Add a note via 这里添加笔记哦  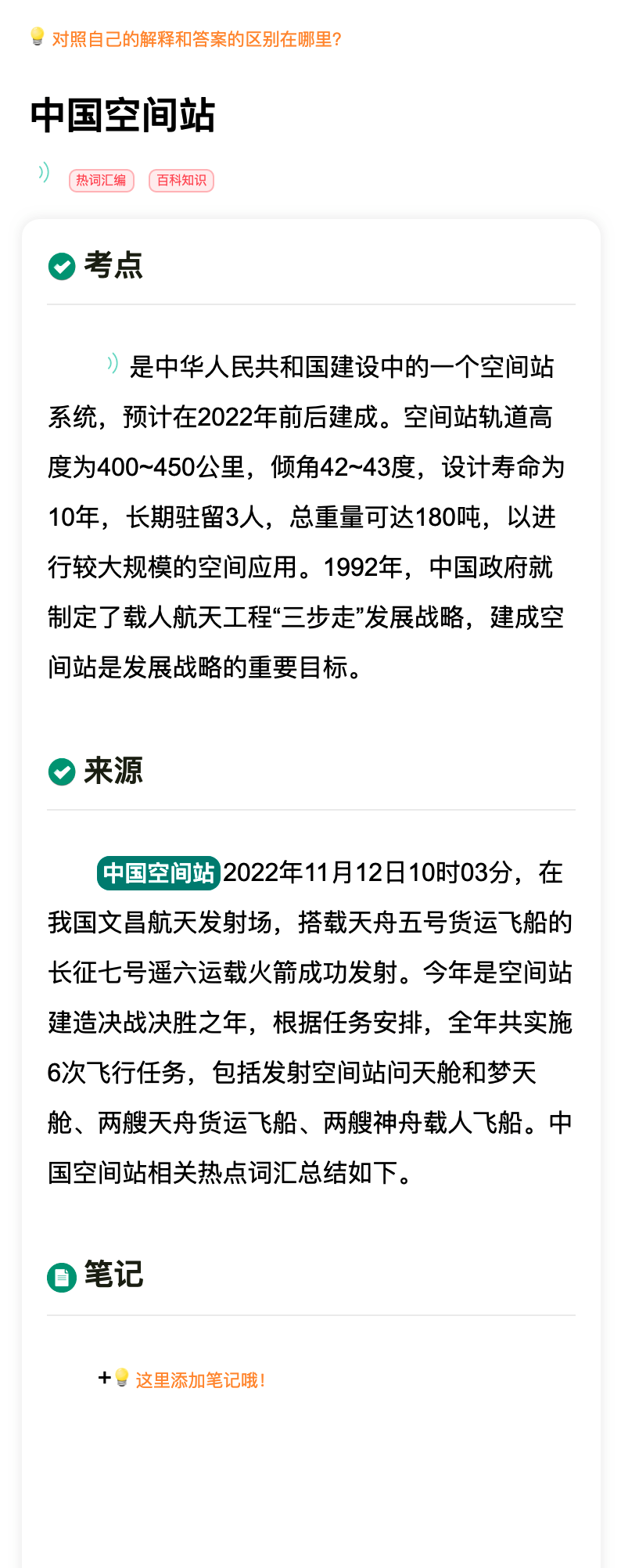click(199, 1380)
